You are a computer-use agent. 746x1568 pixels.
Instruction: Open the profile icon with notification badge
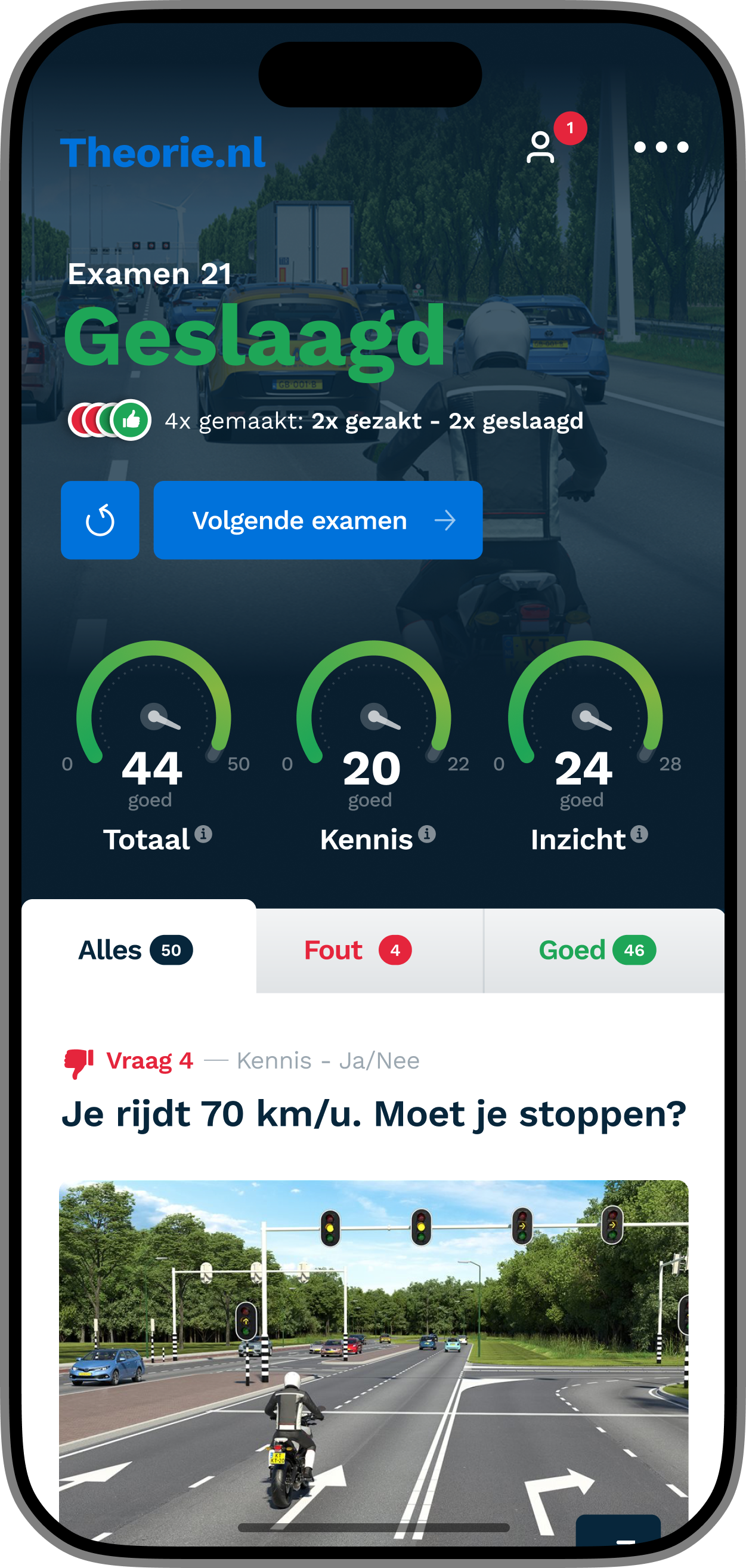pos(541,148)
